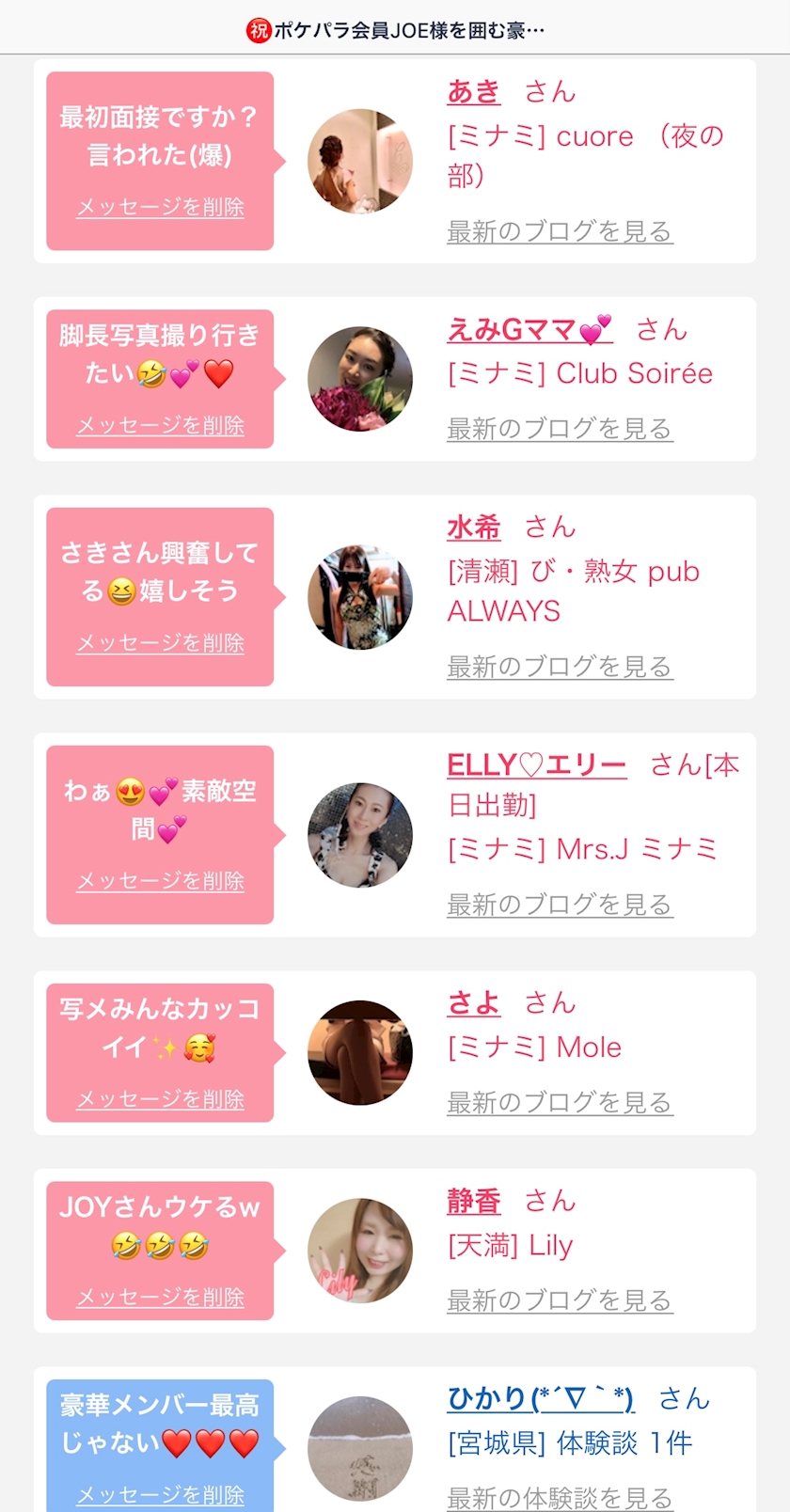View ELLY♡エリー's latest blog
The width and height of the screenshot is (790, 1512).
pos(560,905)
